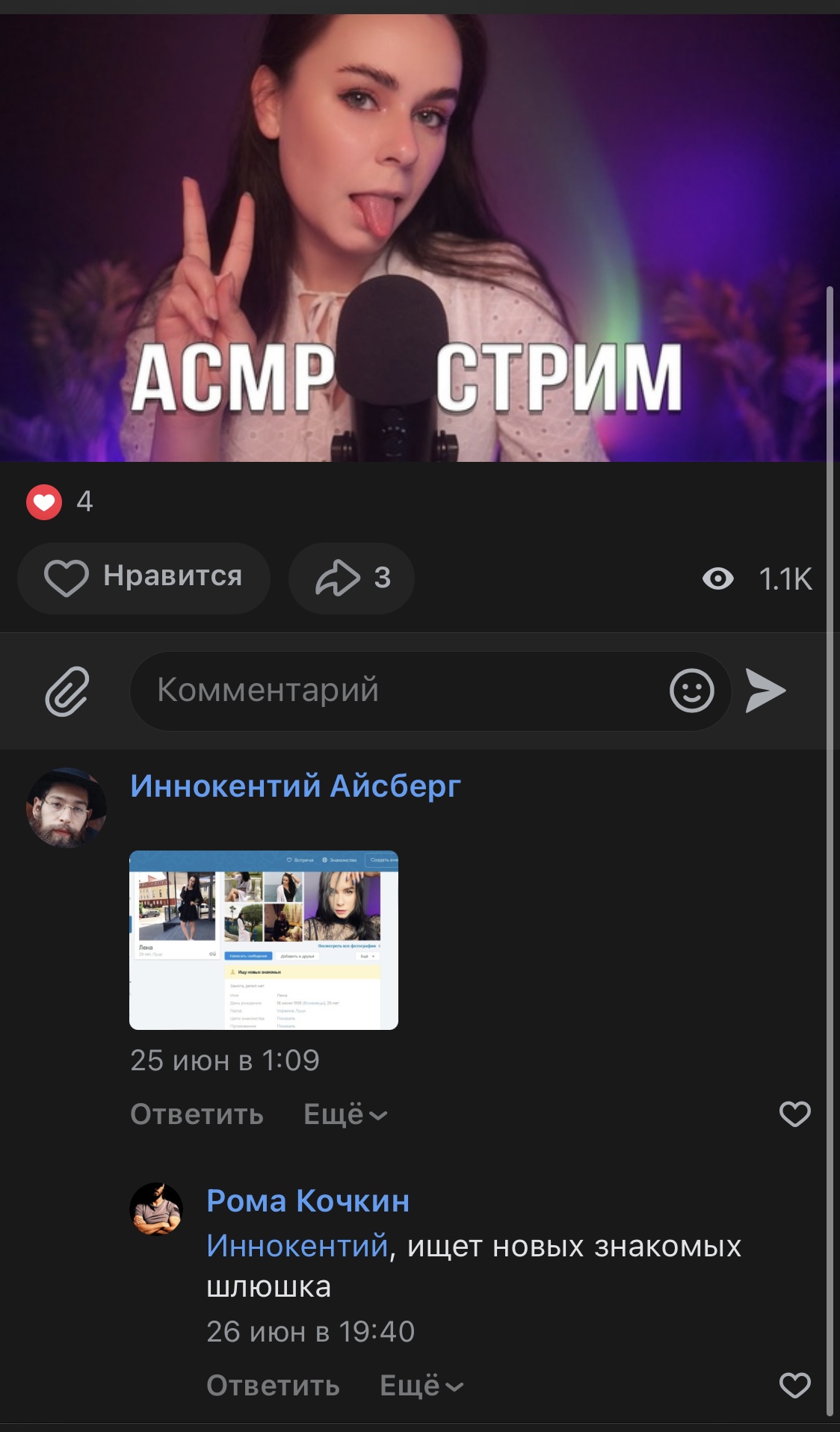Image resolution: width=840 pixels, height=1432 pixels.
Task: Open the АСМР СТРИМ post image
Action: click(x=415, y=238)
